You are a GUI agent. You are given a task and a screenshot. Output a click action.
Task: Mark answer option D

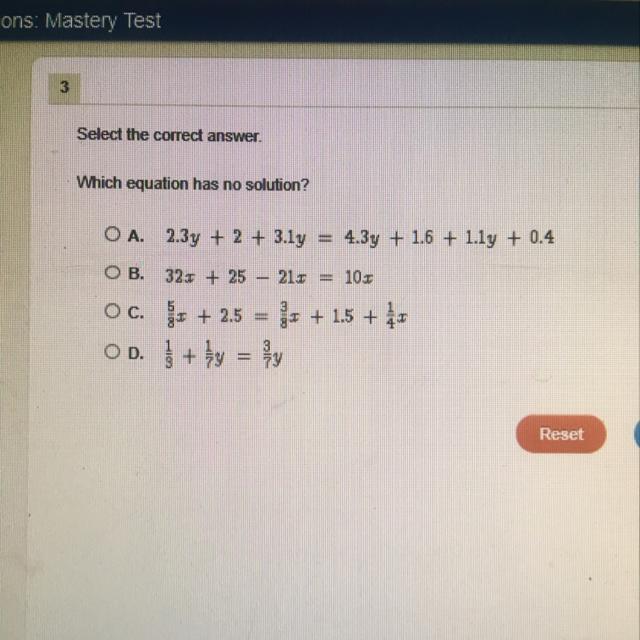(111, 351)
